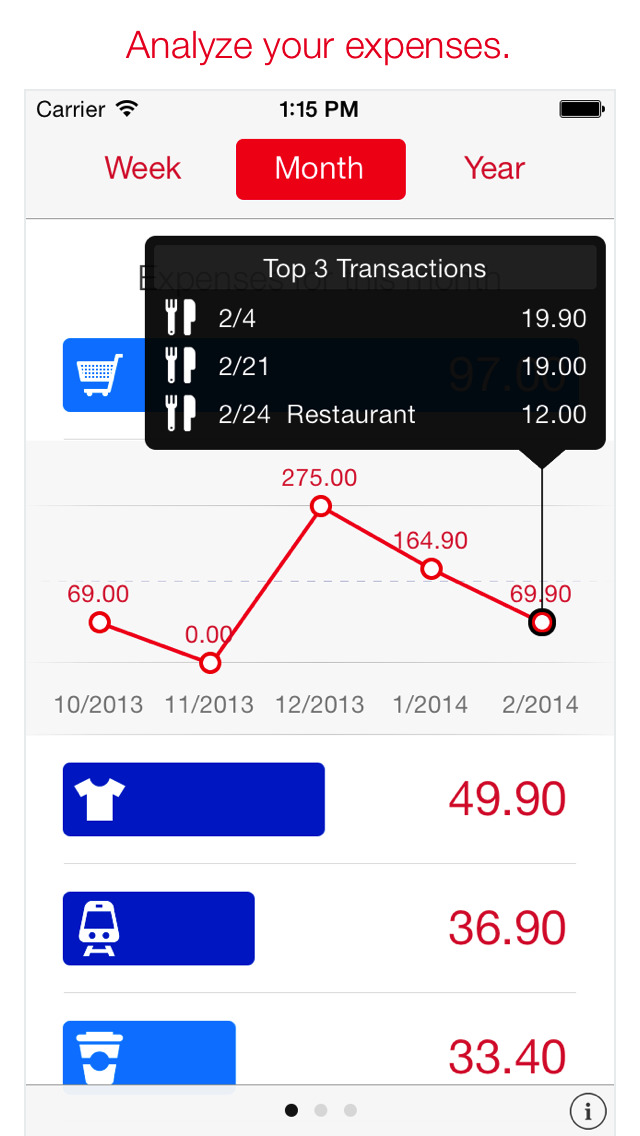
Task: Open the clothing category showing 49.90
Action: tap(320, 799)
